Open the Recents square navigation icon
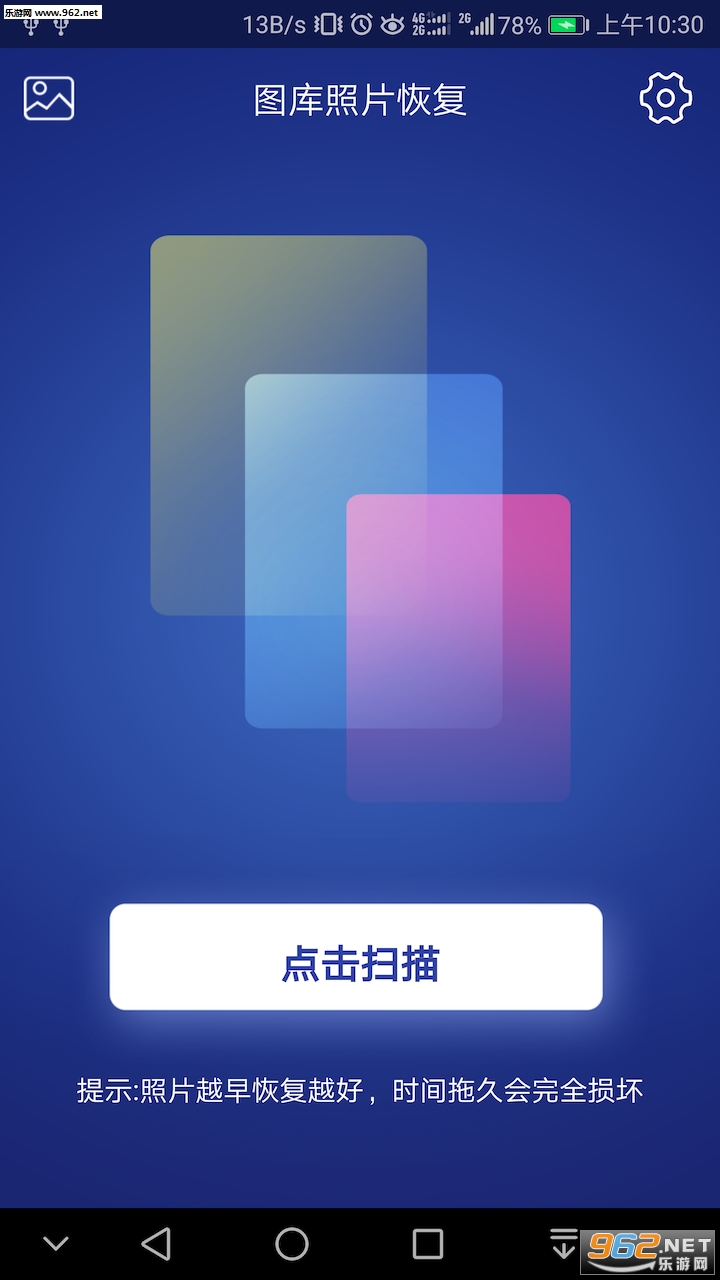The width and height of the screenshot is (720, 1280). (x=427, y=1245)
